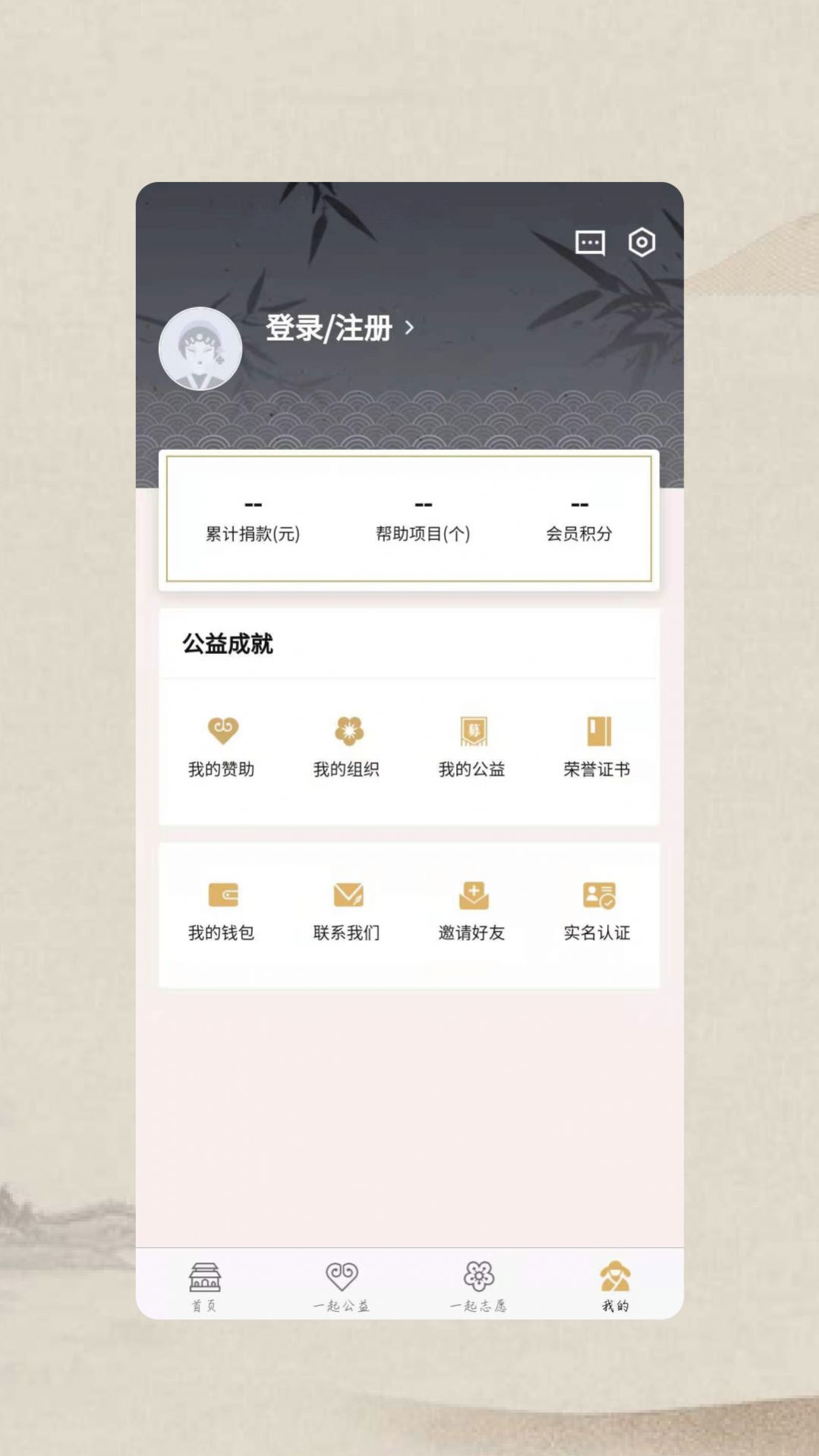Open the messages icon
The width and height of the screenshot is (819, 1456).
pyautogui.click(x=590, y=243)
